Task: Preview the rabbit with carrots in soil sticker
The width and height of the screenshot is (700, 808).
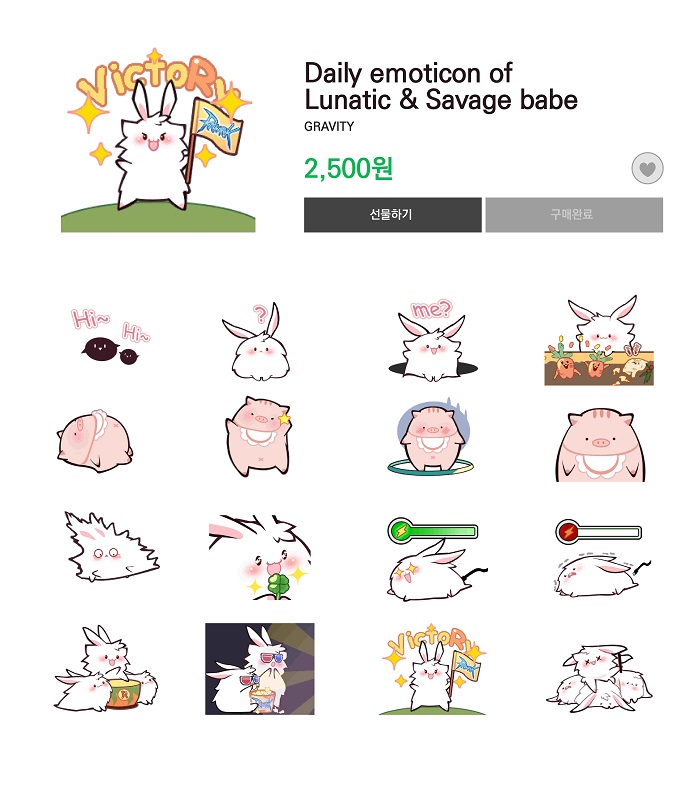Action: 599,341
